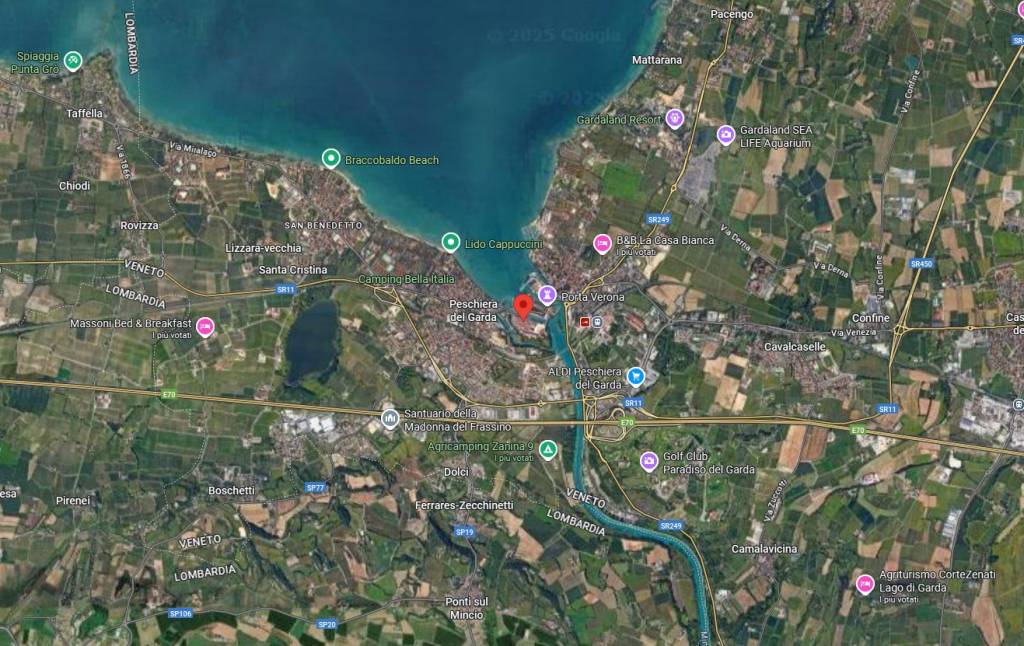Tap the Spiaggia Punta Gro marker
This screenshot has height=646, width=1024.
[73, 61]
